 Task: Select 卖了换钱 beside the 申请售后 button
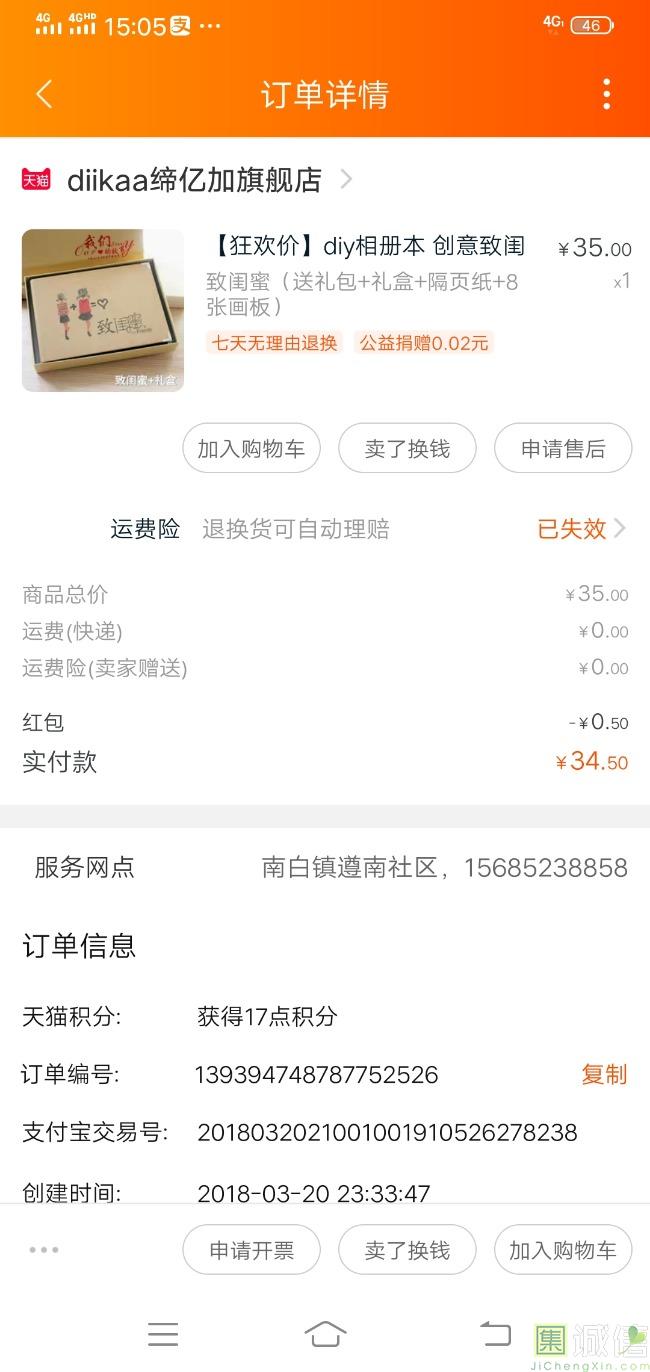pos(407,449)
